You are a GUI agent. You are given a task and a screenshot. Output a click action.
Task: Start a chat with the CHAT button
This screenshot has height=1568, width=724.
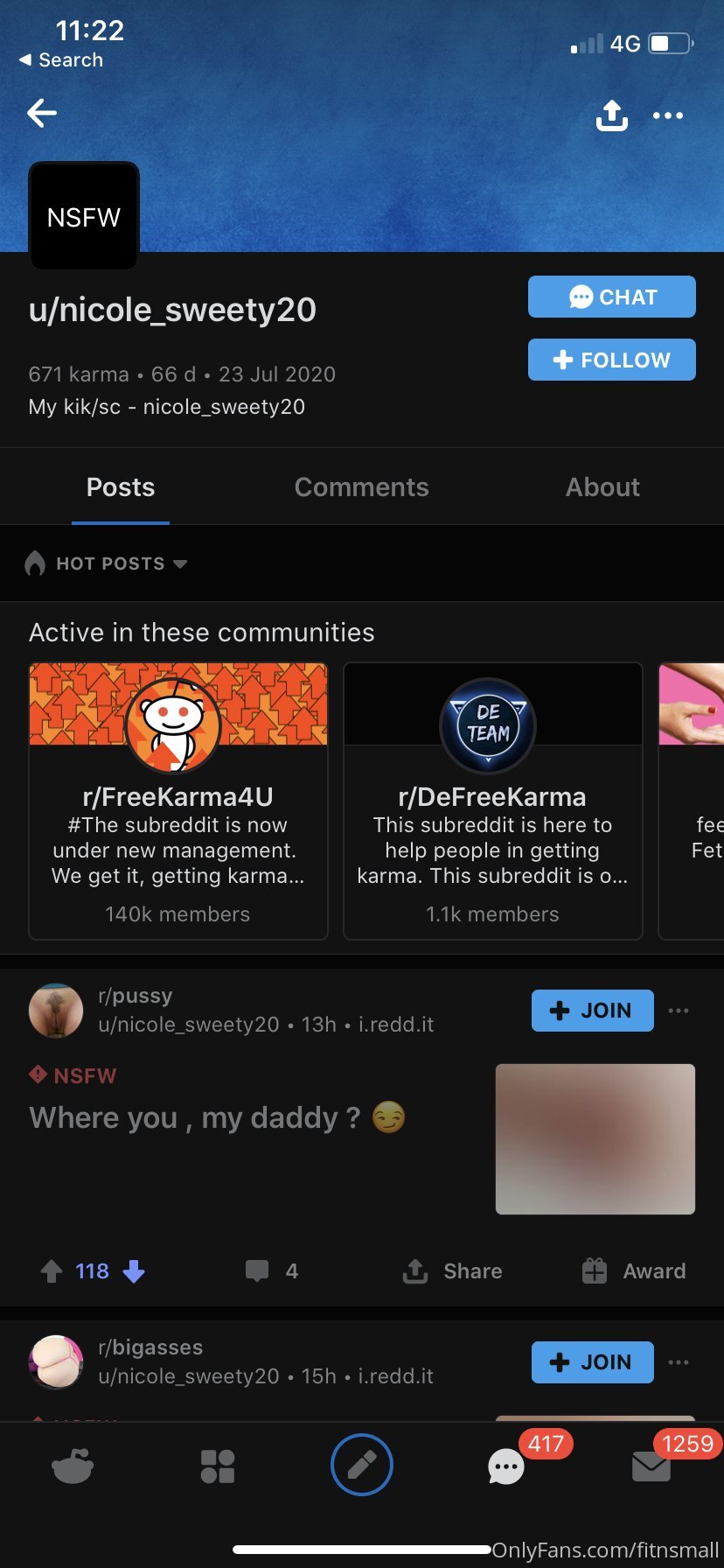point(612,297)
